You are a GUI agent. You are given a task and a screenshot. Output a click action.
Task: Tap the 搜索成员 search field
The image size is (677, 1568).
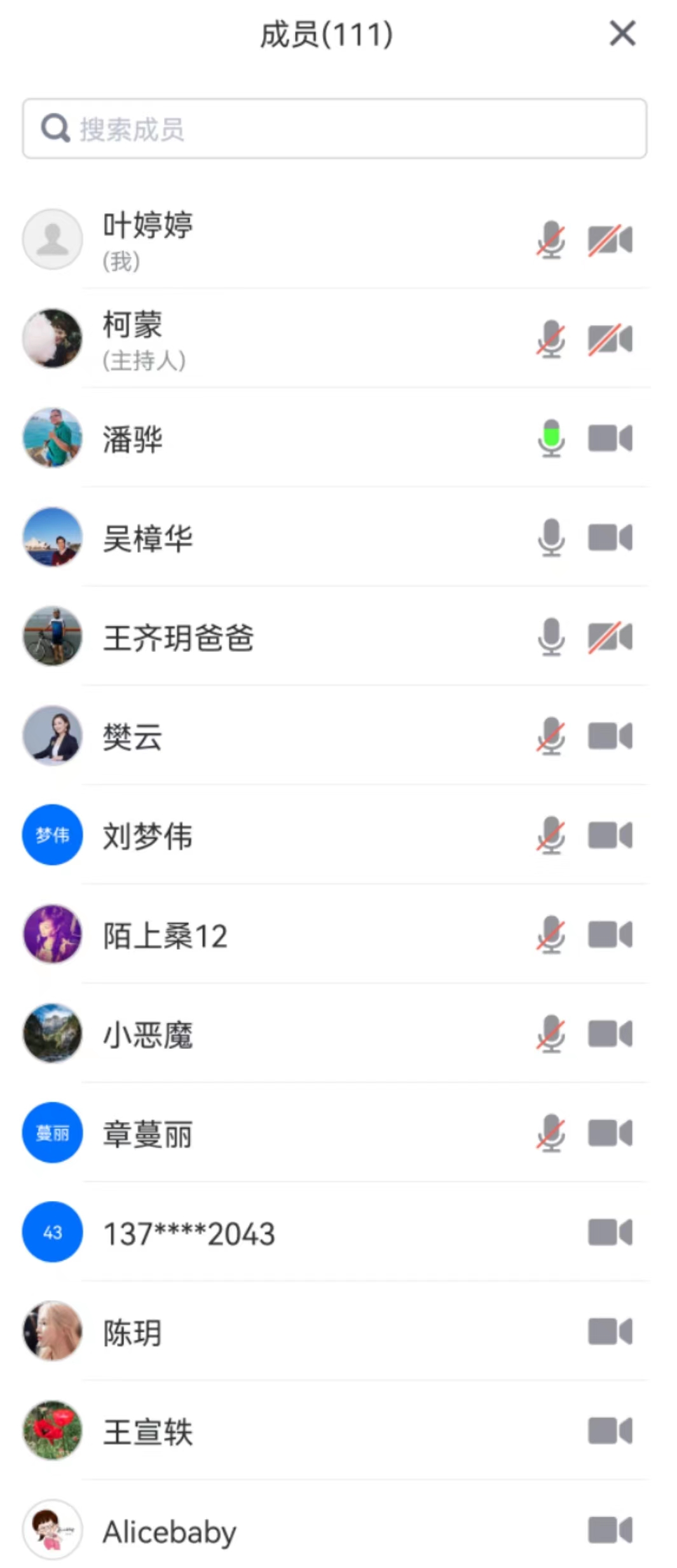point(334,128)
